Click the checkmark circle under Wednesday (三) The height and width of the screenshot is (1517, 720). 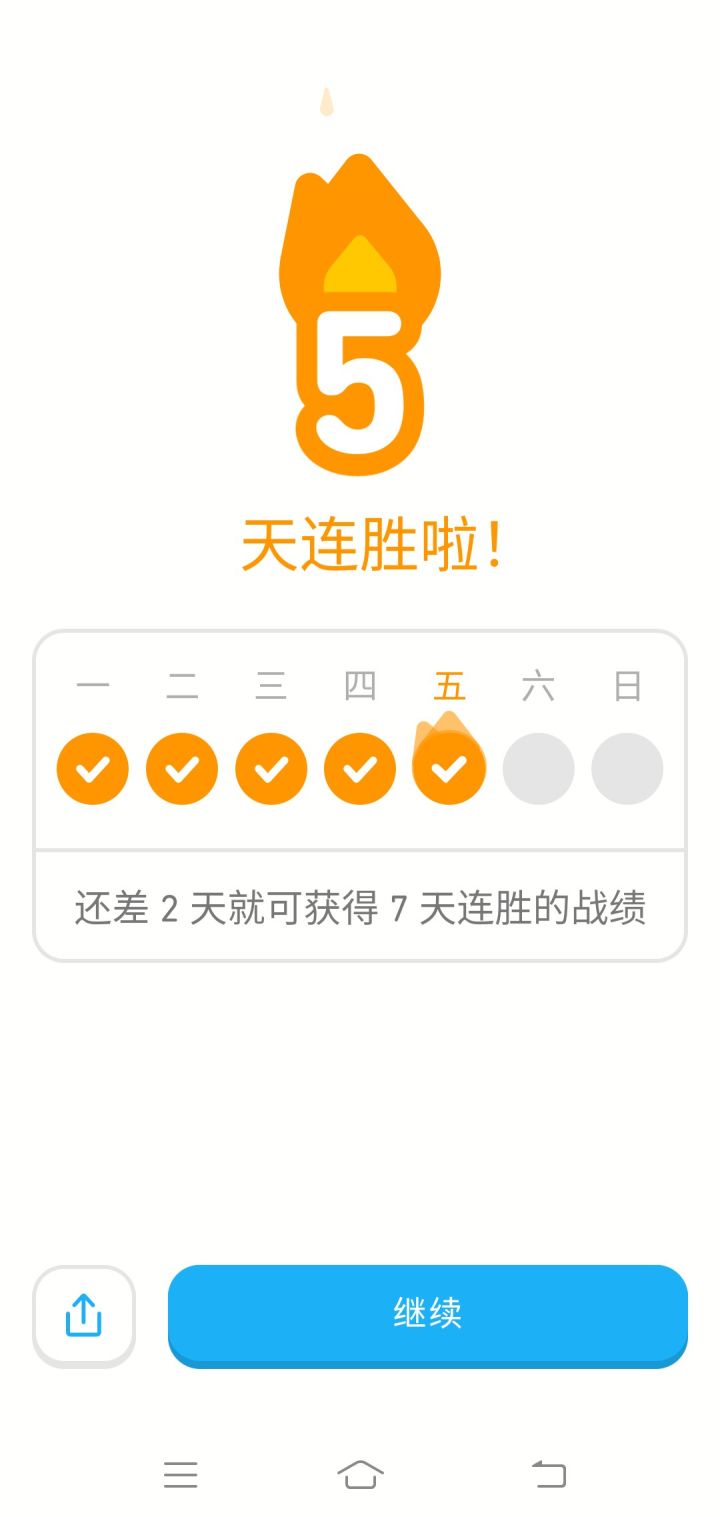coord(270,768)
